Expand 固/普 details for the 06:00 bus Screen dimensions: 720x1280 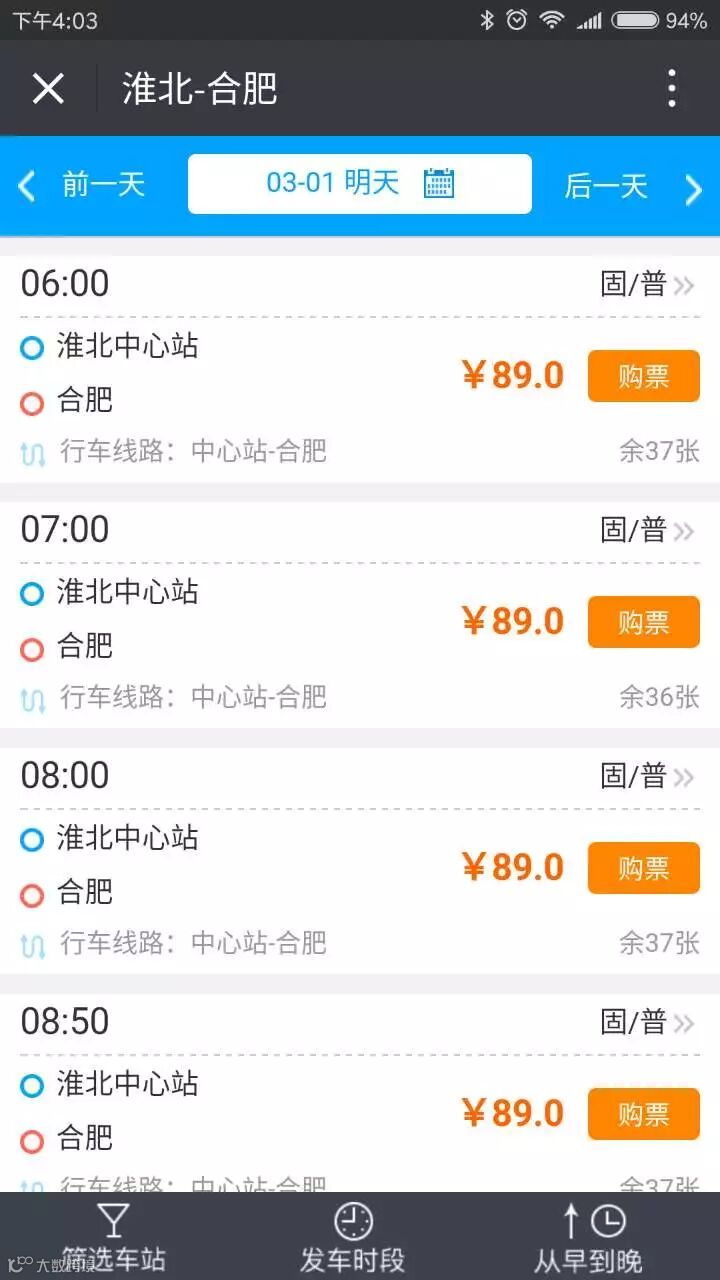coord(647,284)
